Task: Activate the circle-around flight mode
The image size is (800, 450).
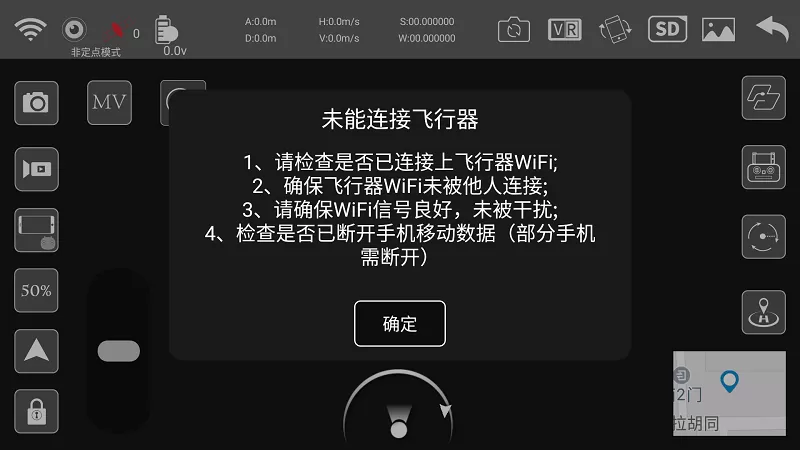Action: tap(763, 237)
